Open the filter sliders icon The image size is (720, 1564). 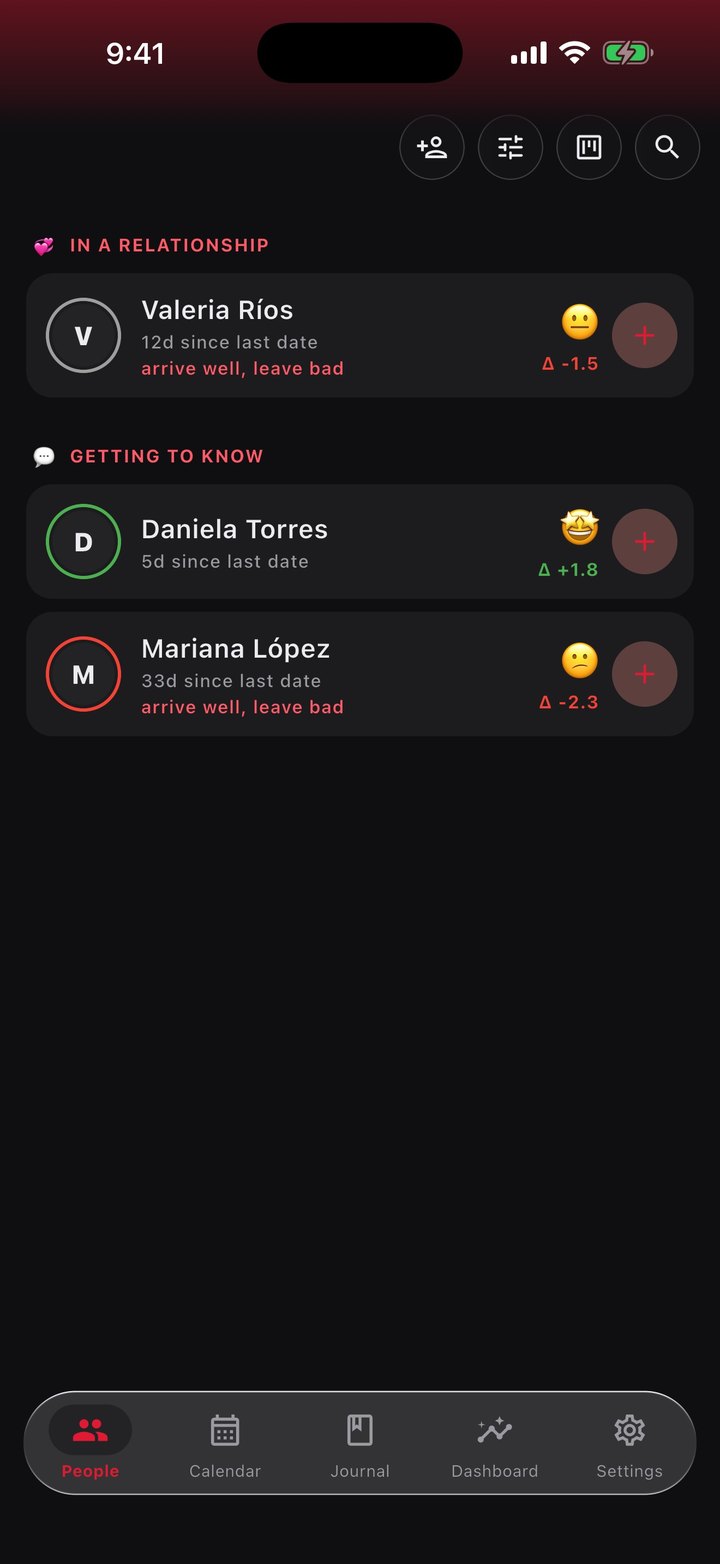point(511,148)
